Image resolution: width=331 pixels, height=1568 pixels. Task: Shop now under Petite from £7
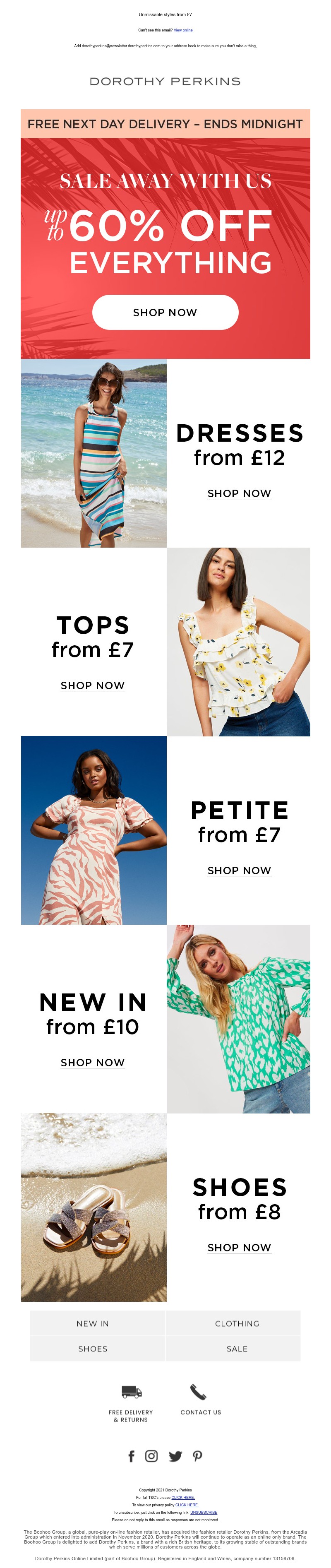point(239,871)
